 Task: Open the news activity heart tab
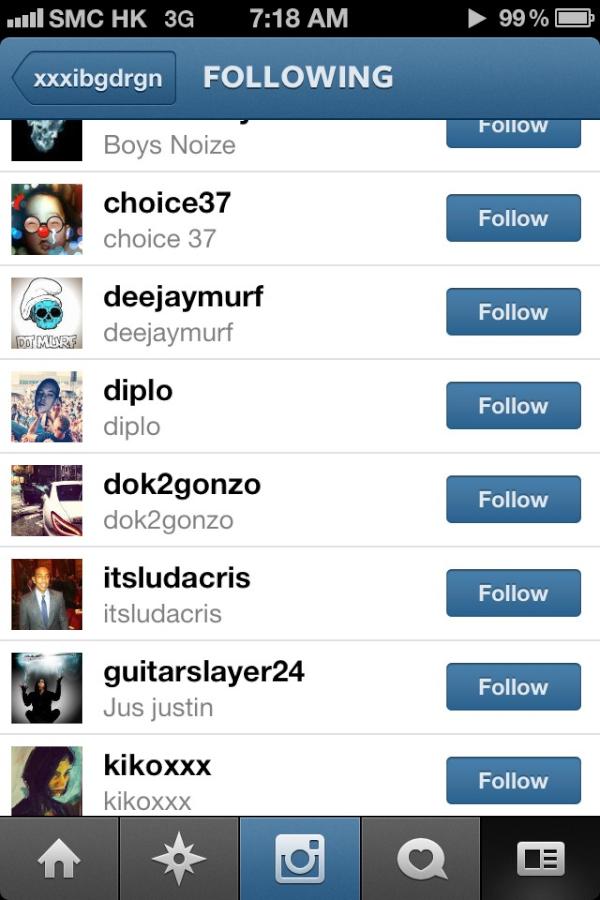click(x=420, y=859)
